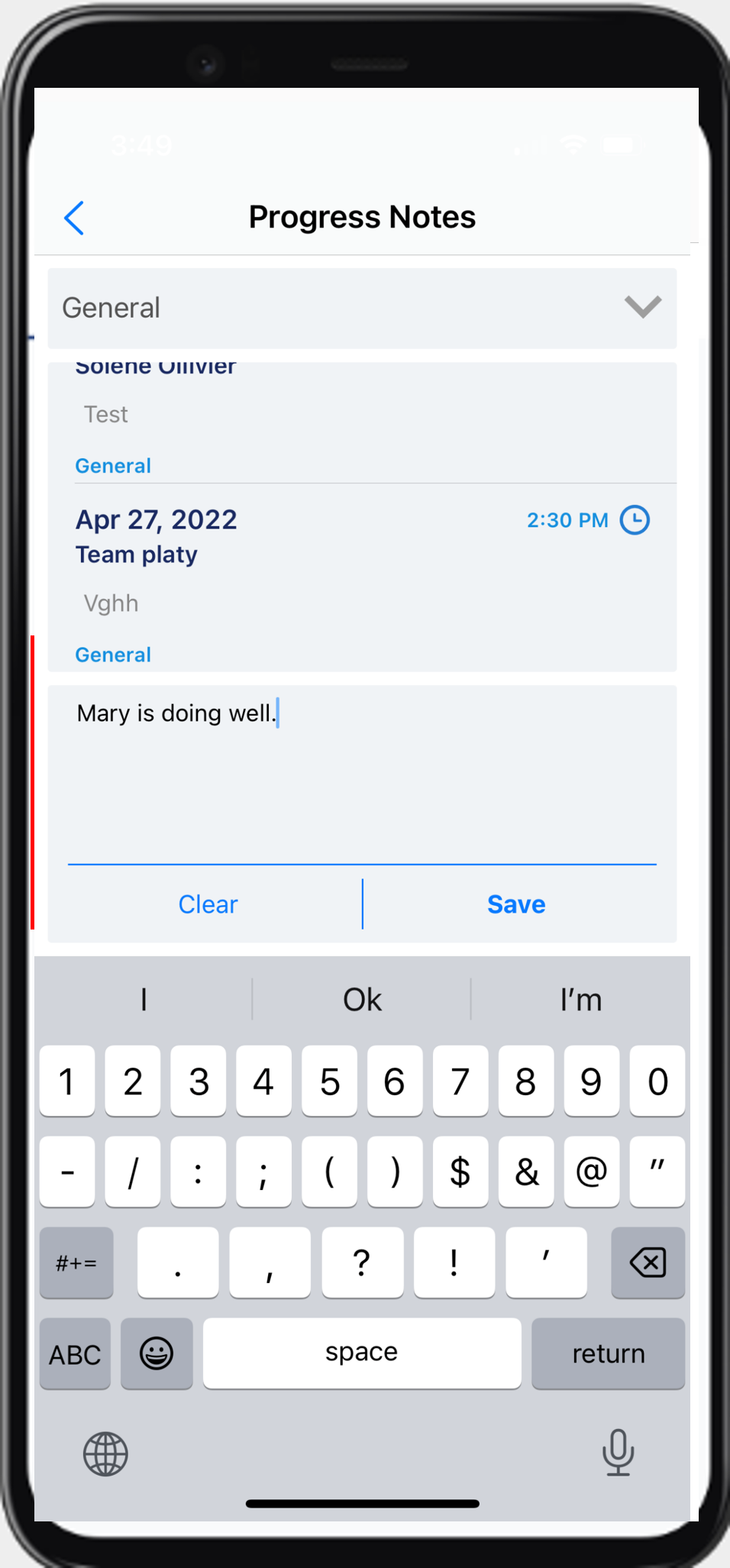Tap the return key
This screenshot has height=1568, width=730.
point(608,1354)
